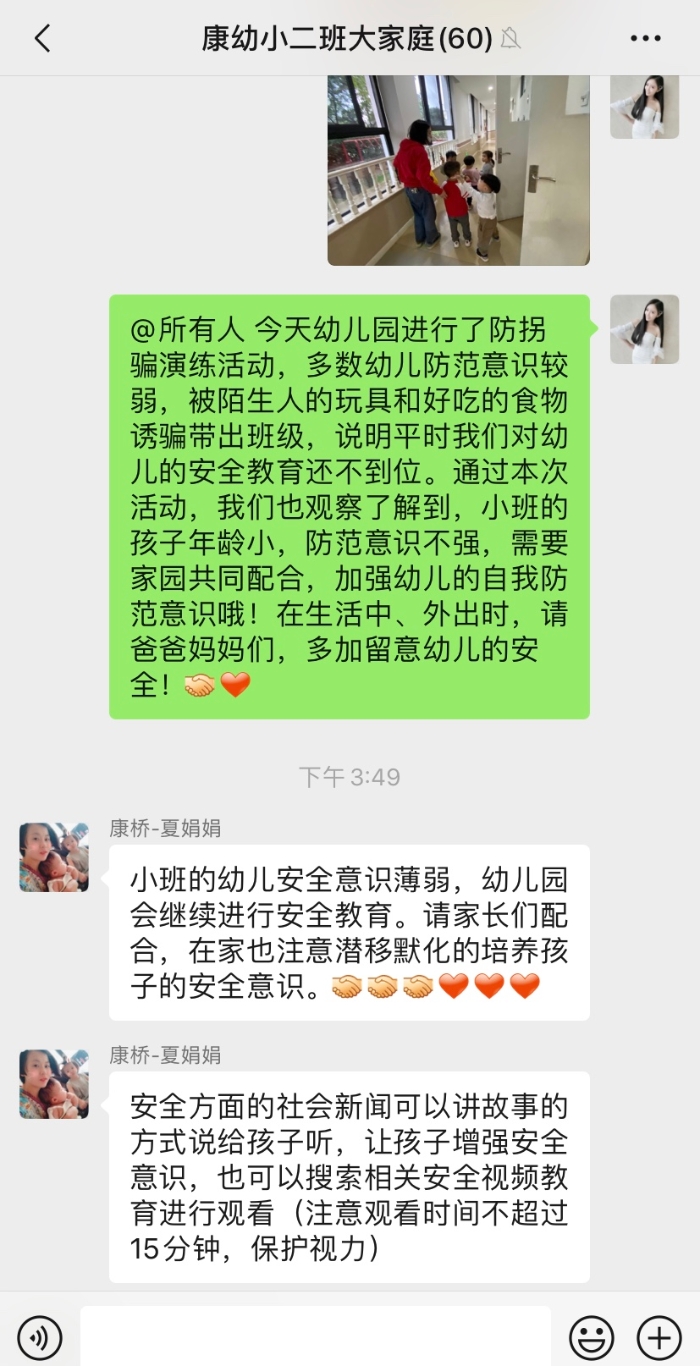
Task: Open the group chat options menu
Action: point(646,39)
